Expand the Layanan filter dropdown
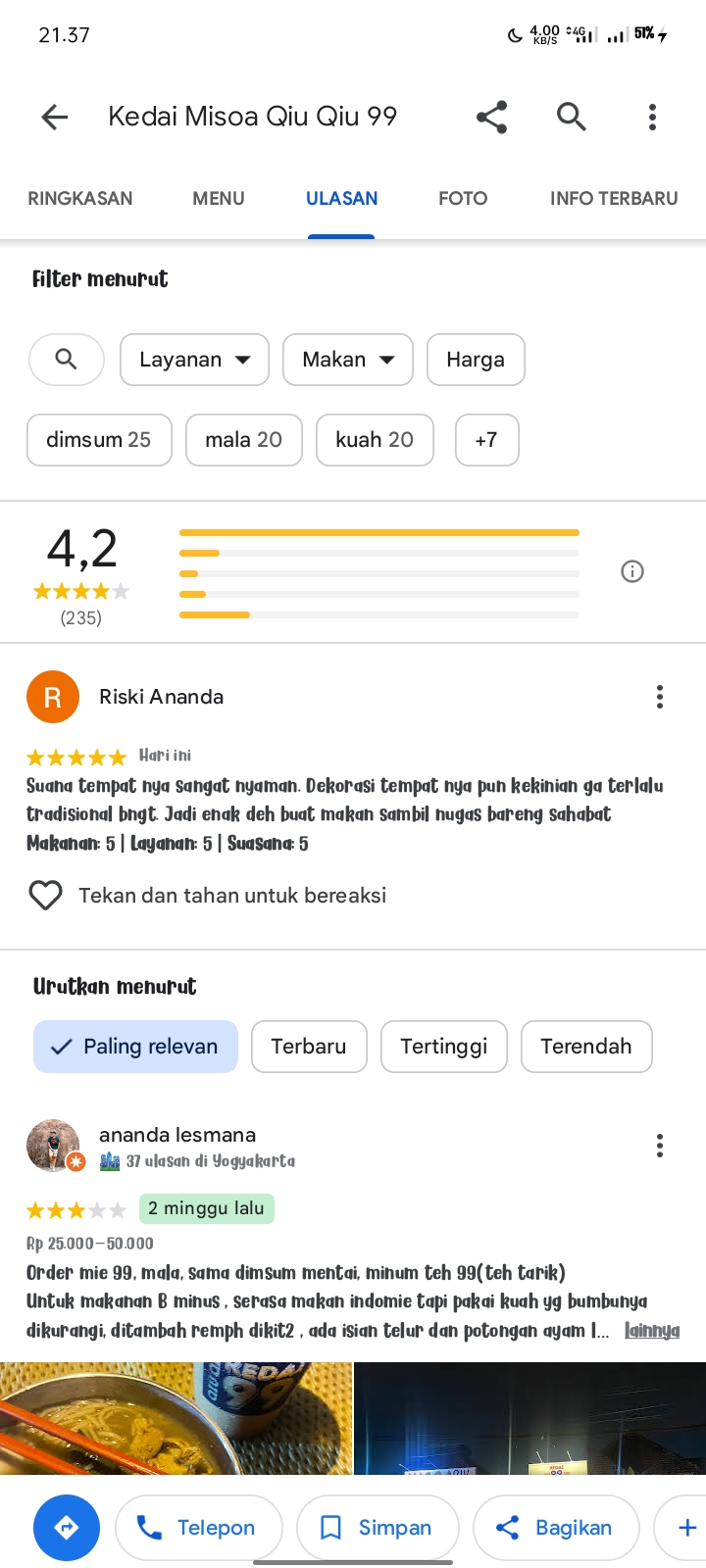The height and width of the screenshot is (1568, 706). 195,360
